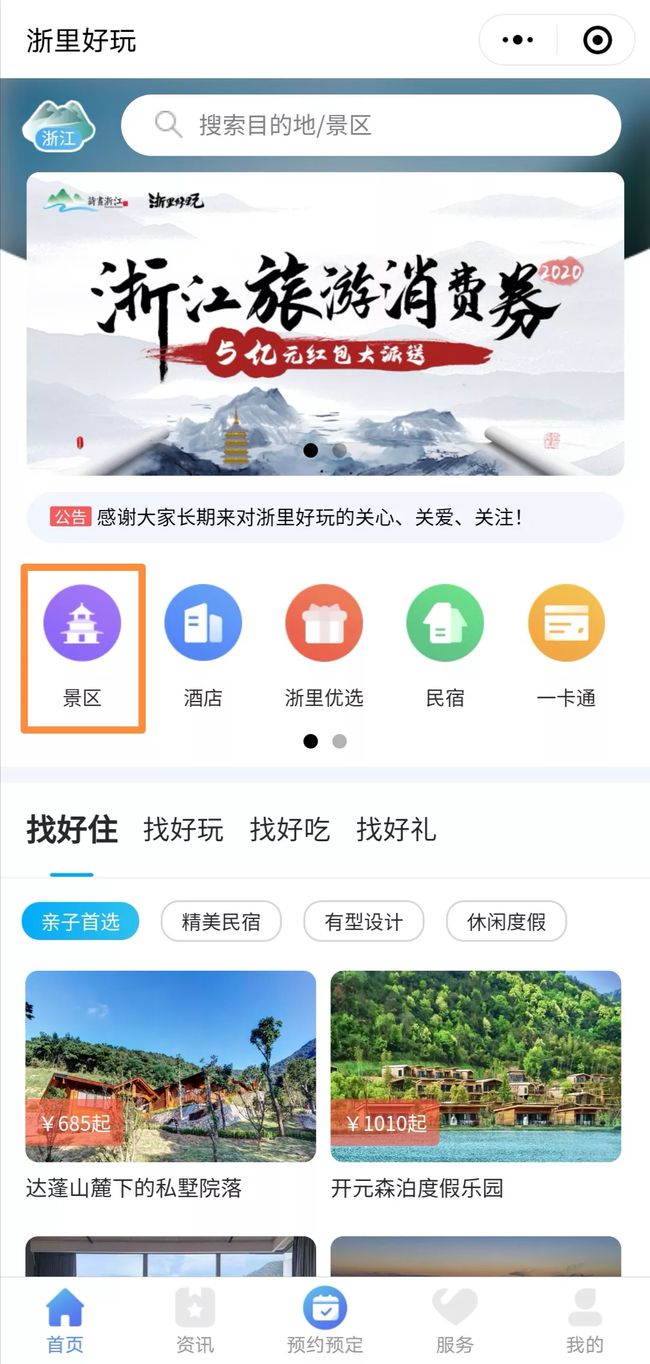Open the 景区 category
The width and height of the screenshot is (650, 1364).
point(82,647)
